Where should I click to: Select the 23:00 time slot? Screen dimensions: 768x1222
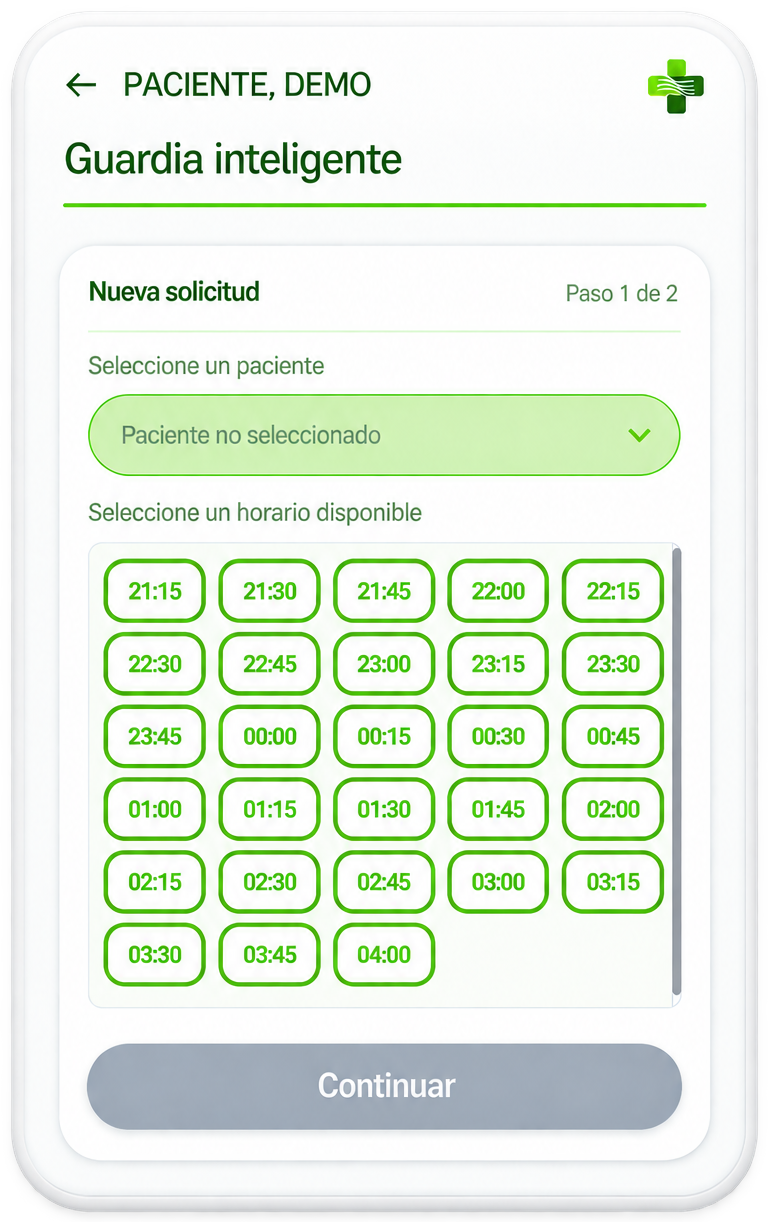click(384, 664)
